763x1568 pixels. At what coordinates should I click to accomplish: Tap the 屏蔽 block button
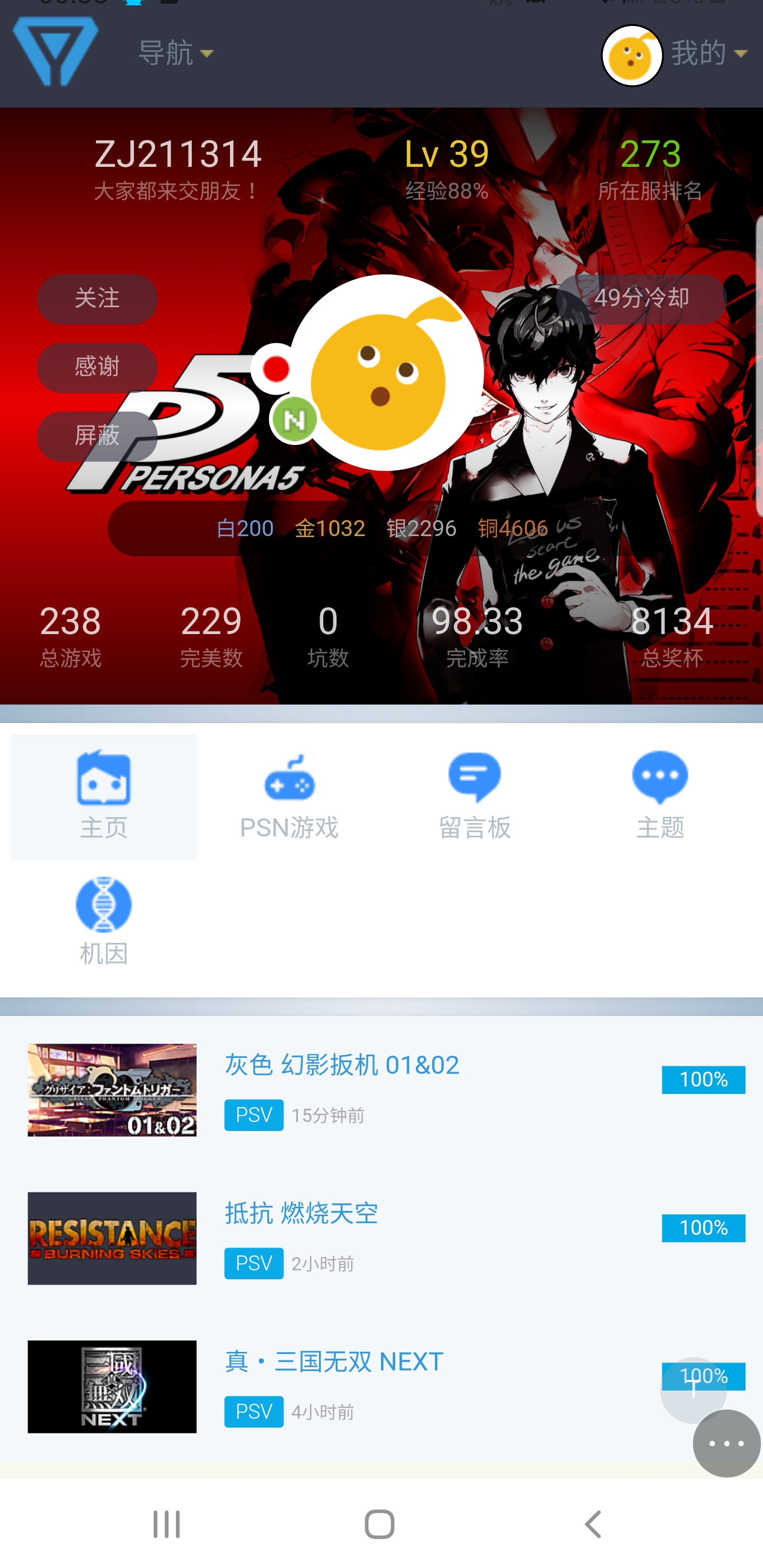pyautogui.click(x=97, y=436)
